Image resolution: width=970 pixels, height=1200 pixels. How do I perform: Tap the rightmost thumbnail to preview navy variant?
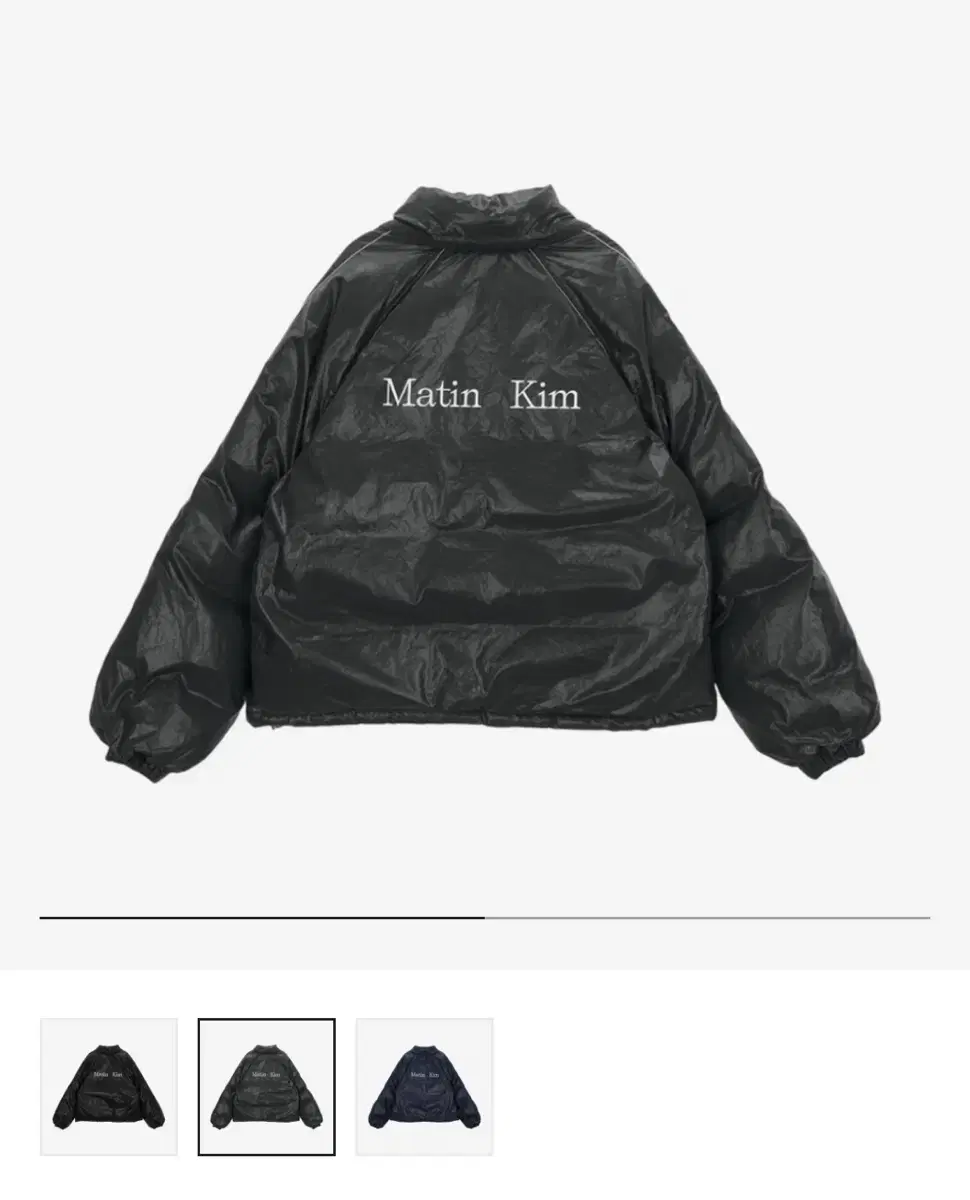point(424,1085)
